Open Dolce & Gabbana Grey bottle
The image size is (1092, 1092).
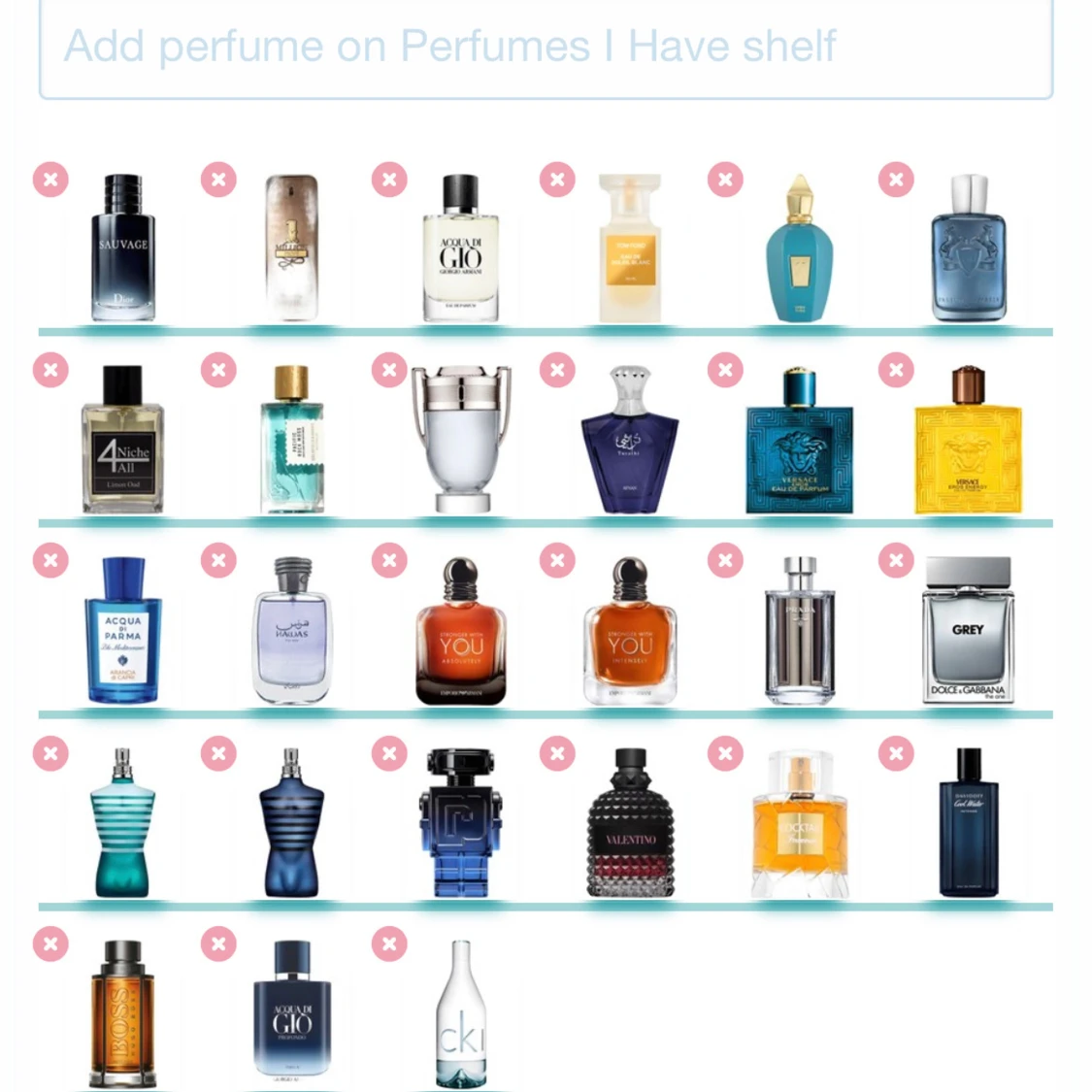point(968,629)
